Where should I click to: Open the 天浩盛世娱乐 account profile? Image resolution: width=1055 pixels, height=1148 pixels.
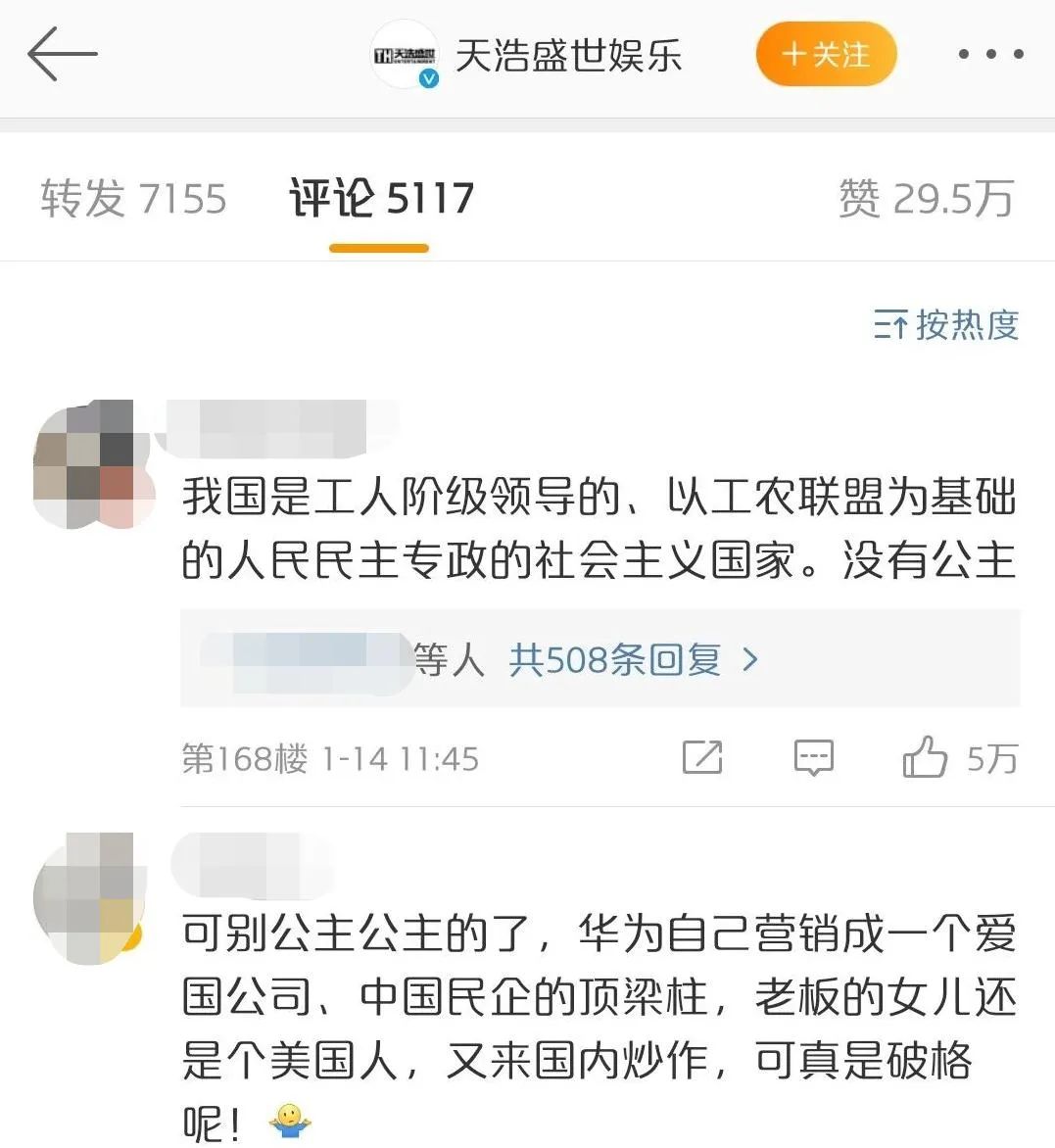[566, 55]
